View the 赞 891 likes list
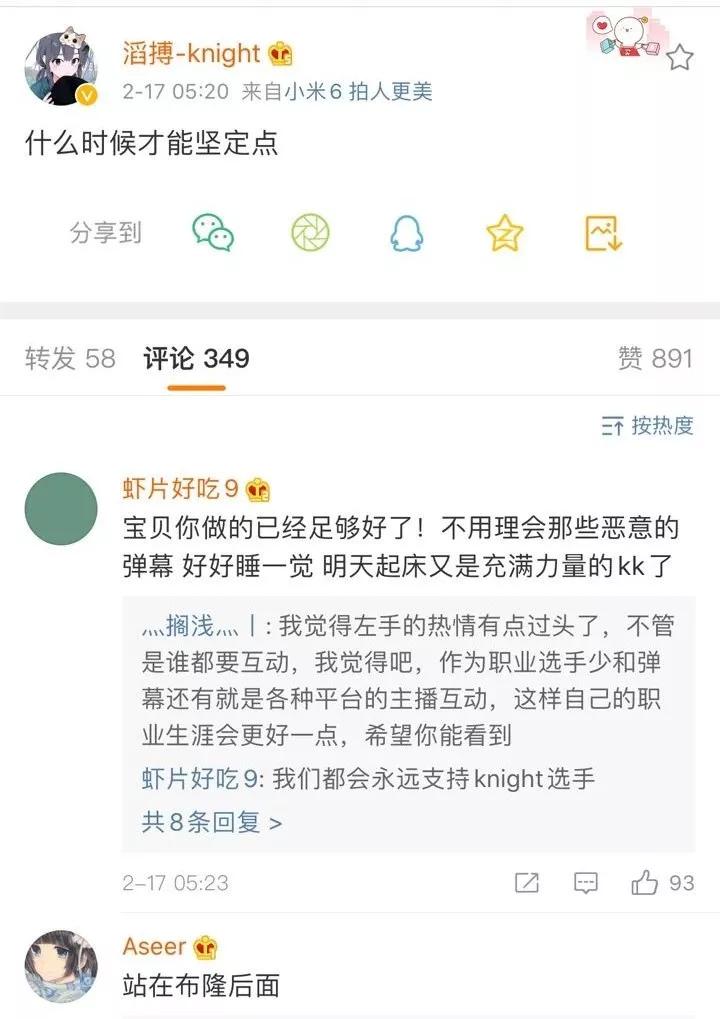The width and height of the screenshot is (720, 1019). [655, 358]
